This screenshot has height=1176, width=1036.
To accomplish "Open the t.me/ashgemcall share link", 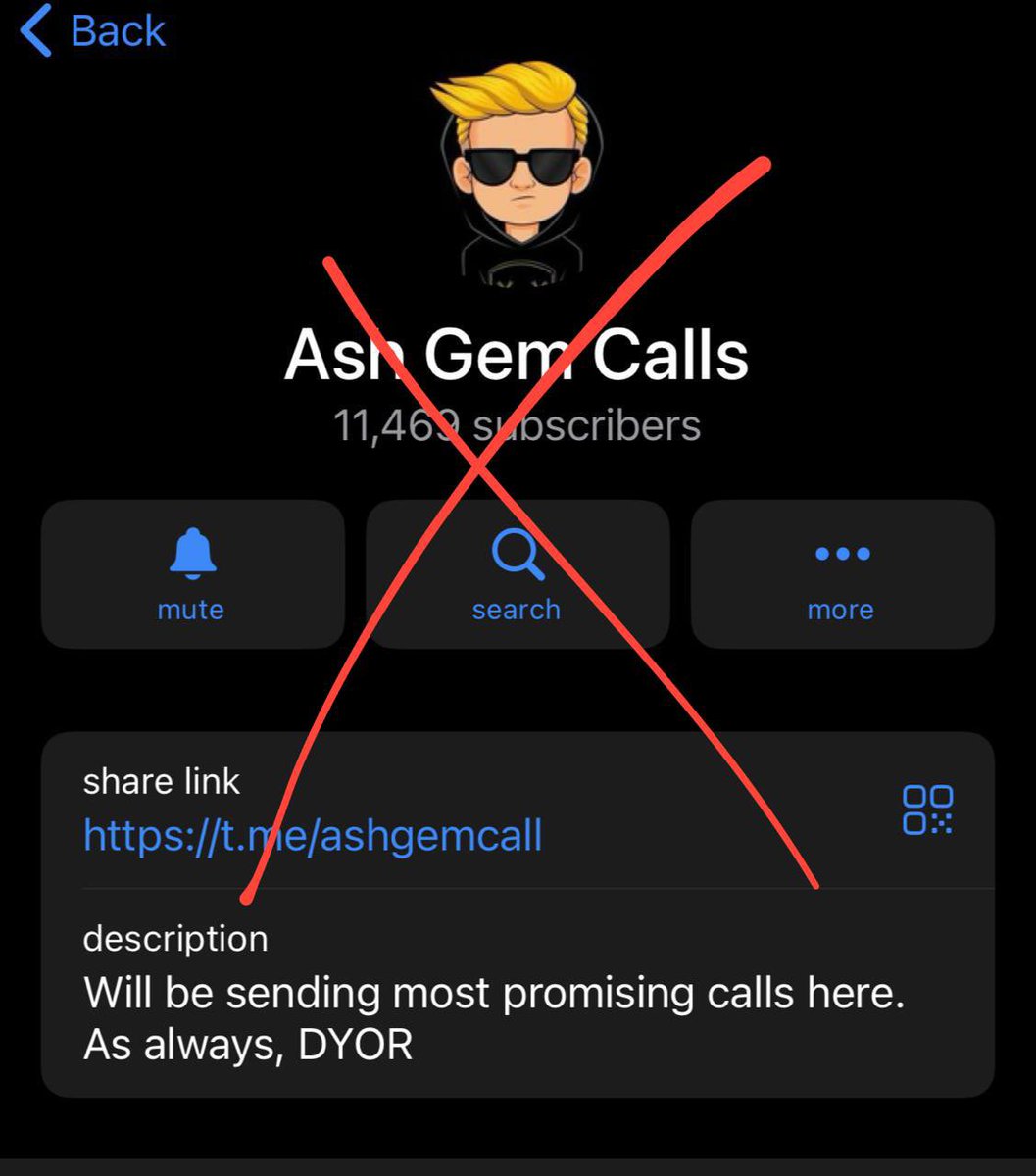I will [x=313, y=836].
